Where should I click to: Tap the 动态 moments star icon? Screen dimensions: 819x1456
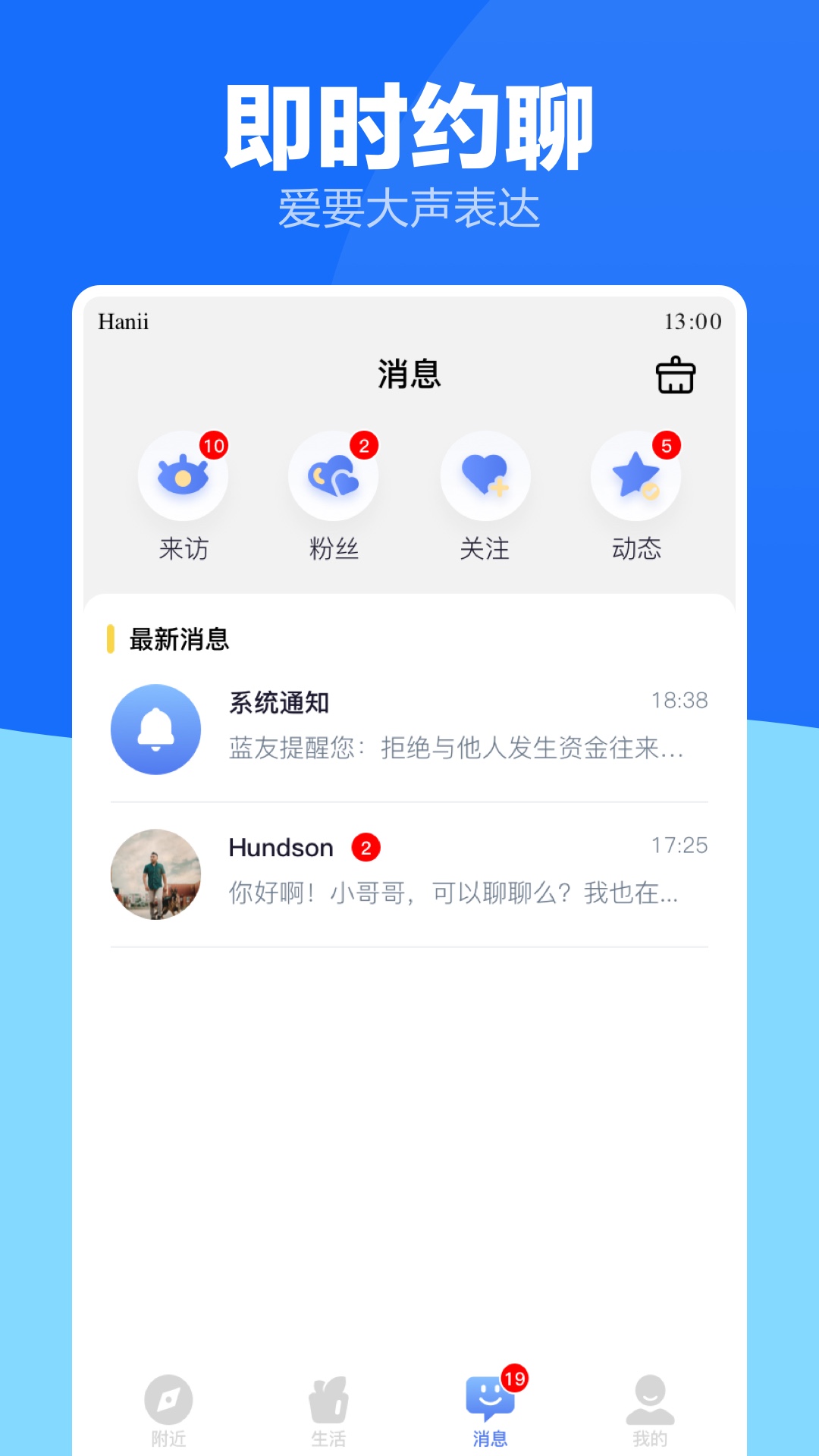635,475
